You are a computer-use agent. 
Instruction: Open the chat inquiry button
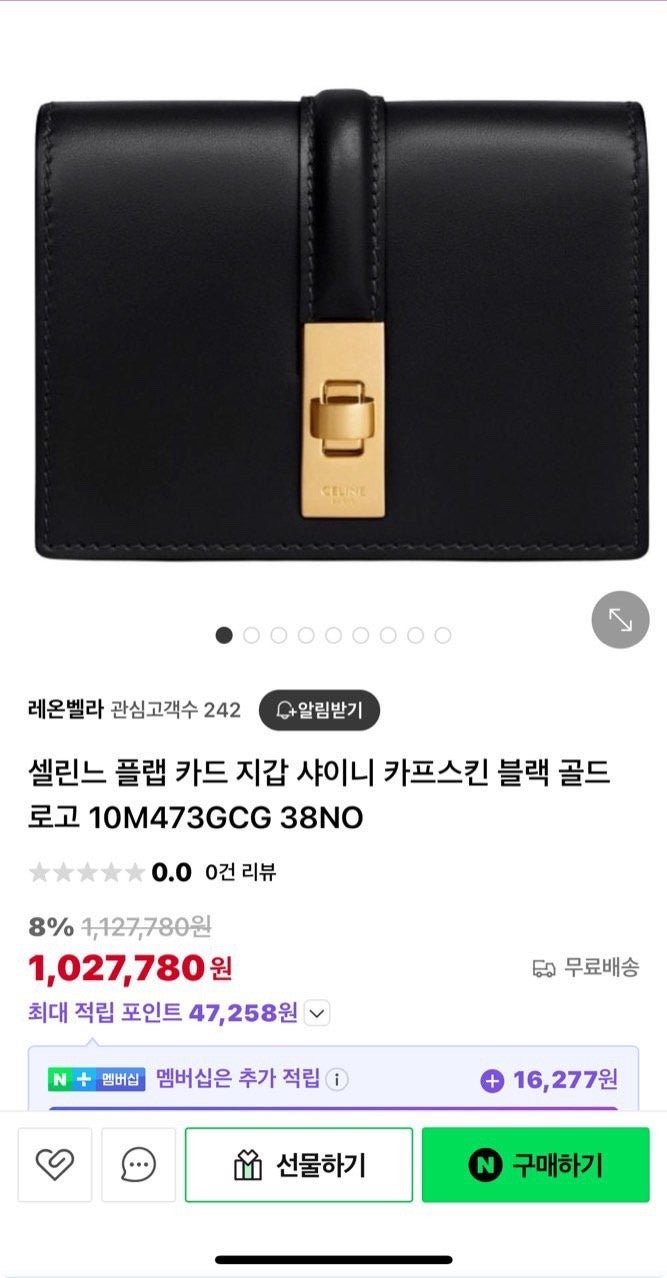pyautogui.click(x=138, y=1165)
